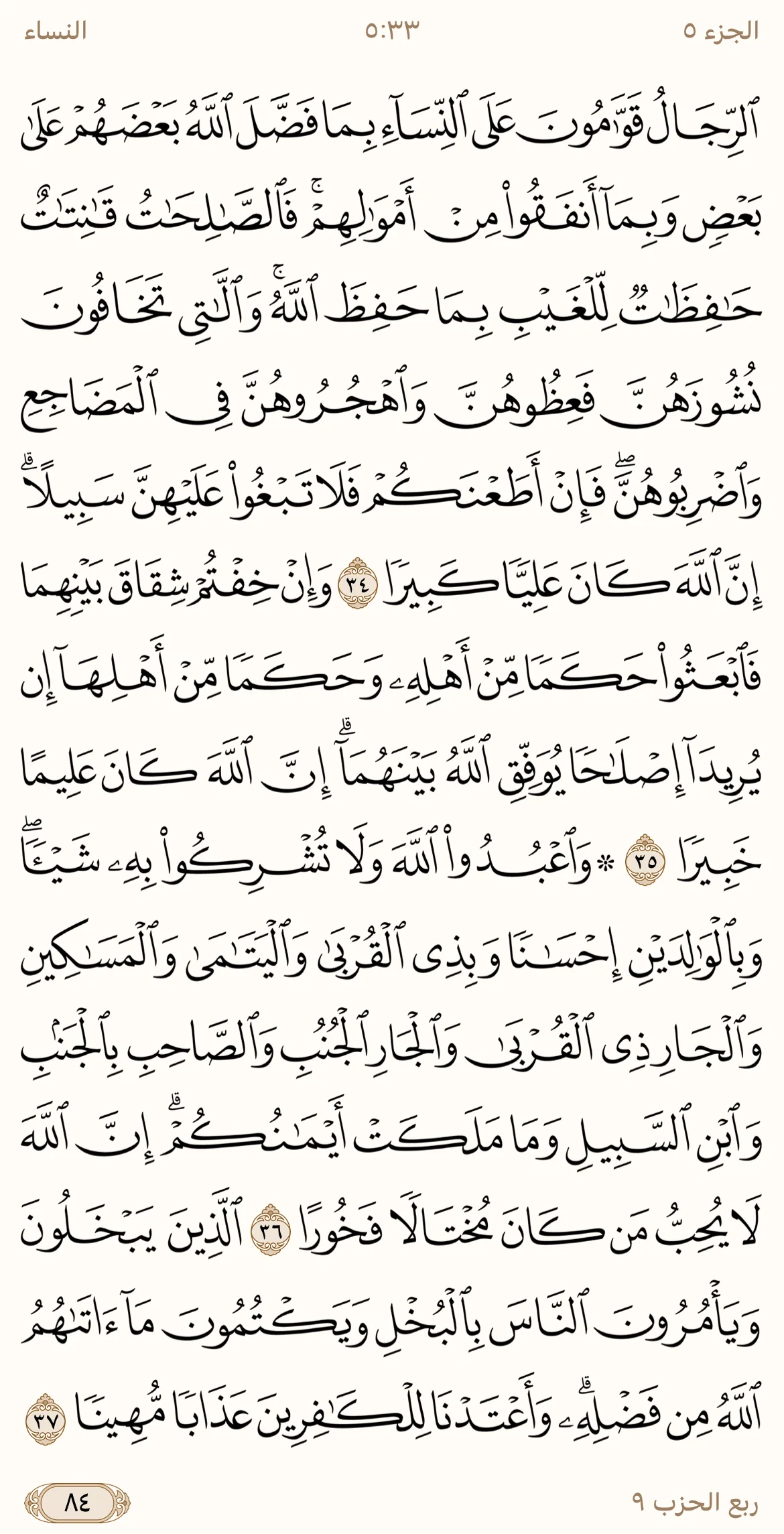Open the surah name النساء header
Image resolution: width=784 pixels, height=1534 pixels.
pos(56,31)
